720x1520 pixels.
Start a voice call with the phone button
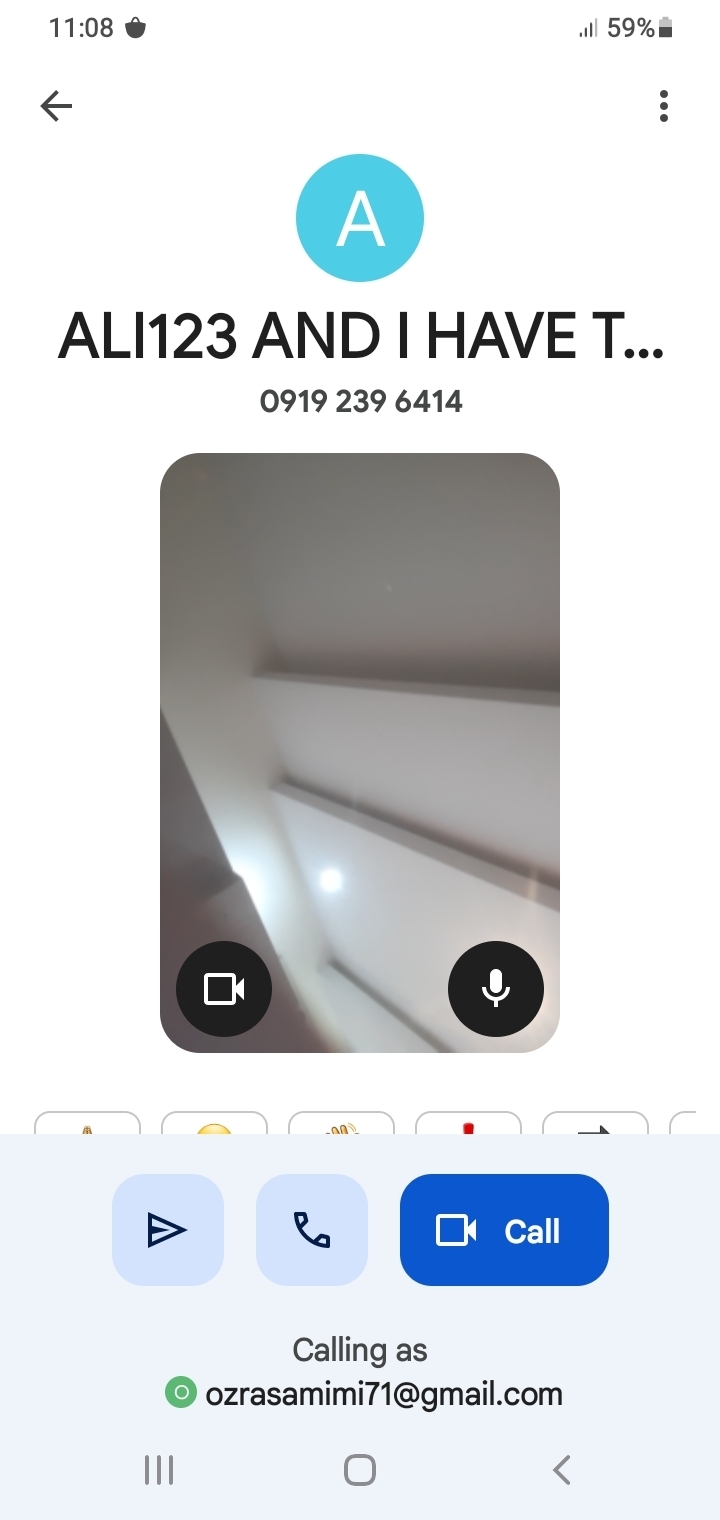(312, 1230)
